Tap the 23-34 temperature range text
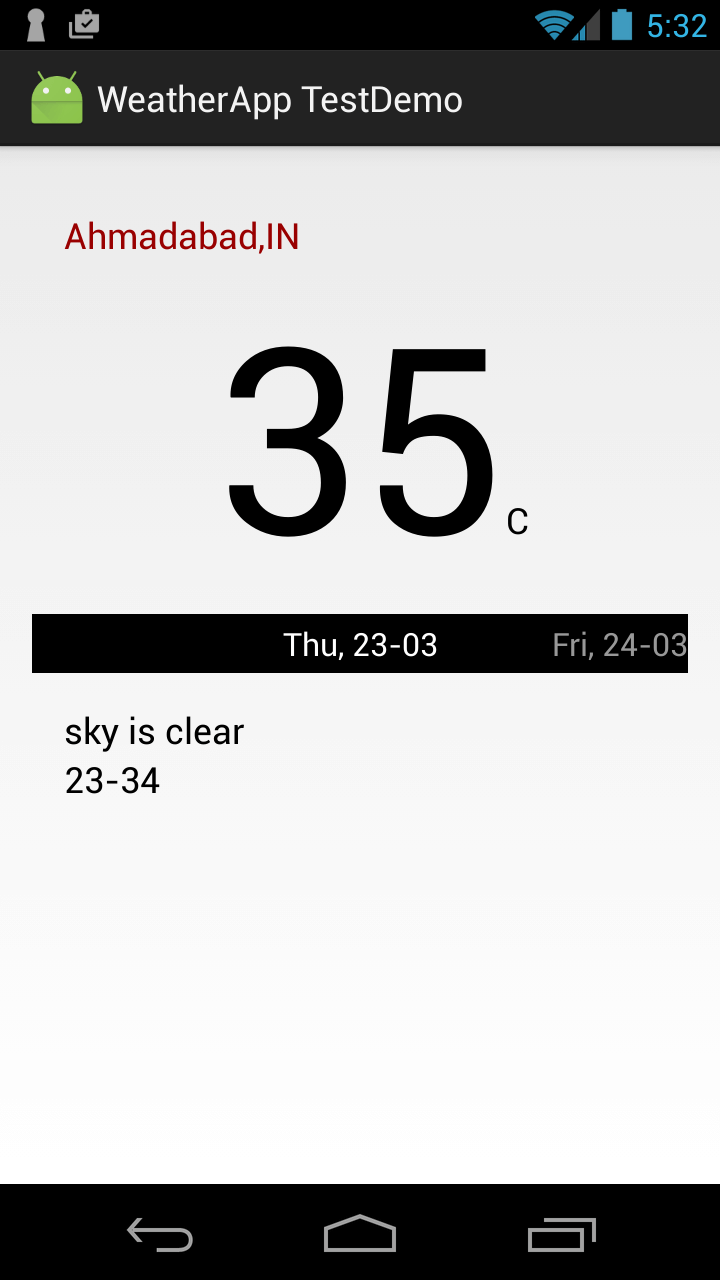This screenshot has width=720, height=1280. [x=112, y=779]
